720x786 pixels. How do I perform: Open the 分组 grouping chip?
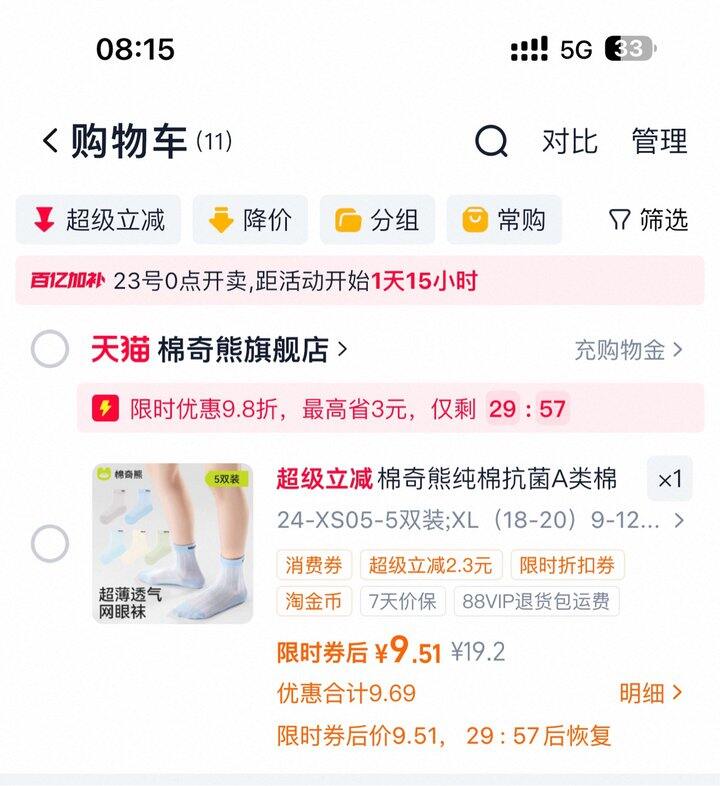click(x=377, y=220)
